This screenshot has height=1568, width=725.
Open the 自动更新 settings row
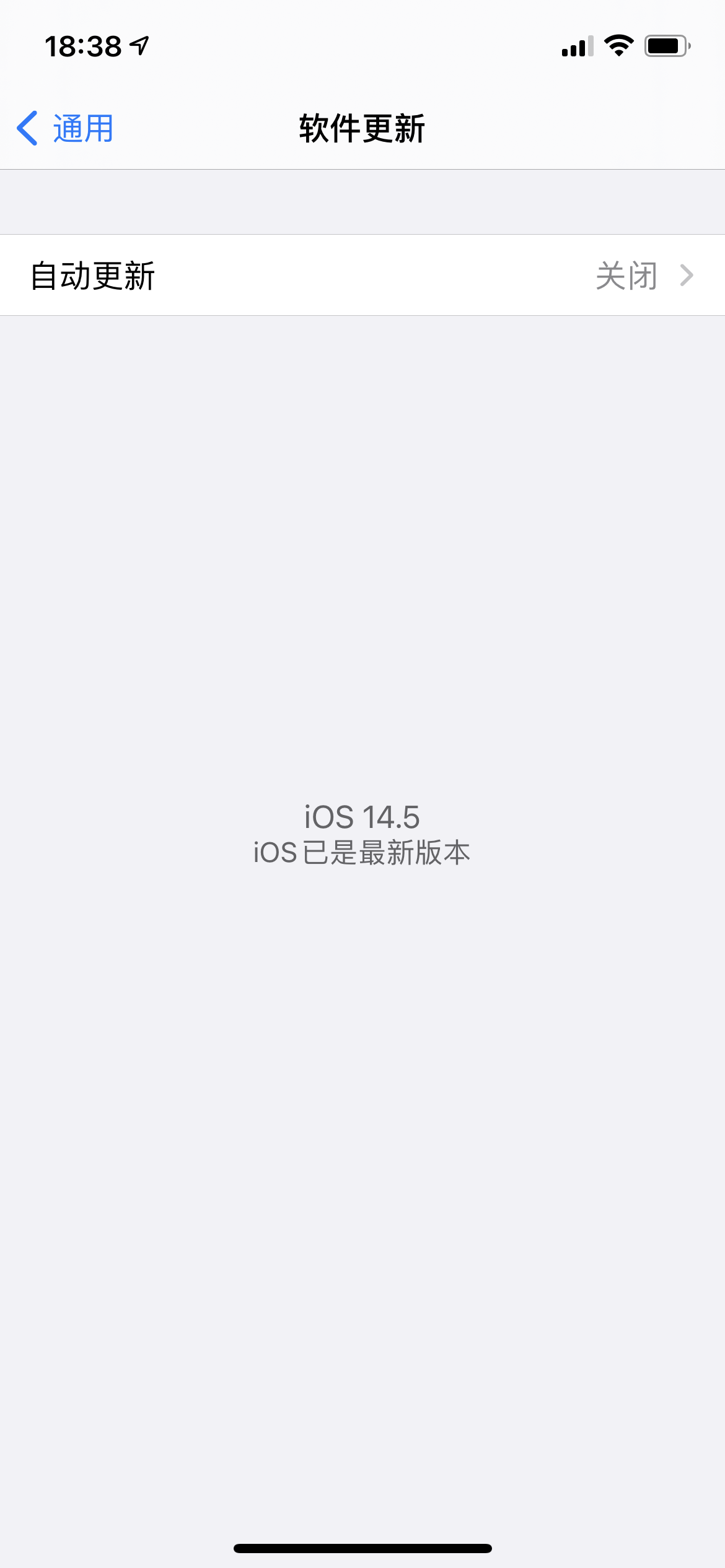click(362, 276)
